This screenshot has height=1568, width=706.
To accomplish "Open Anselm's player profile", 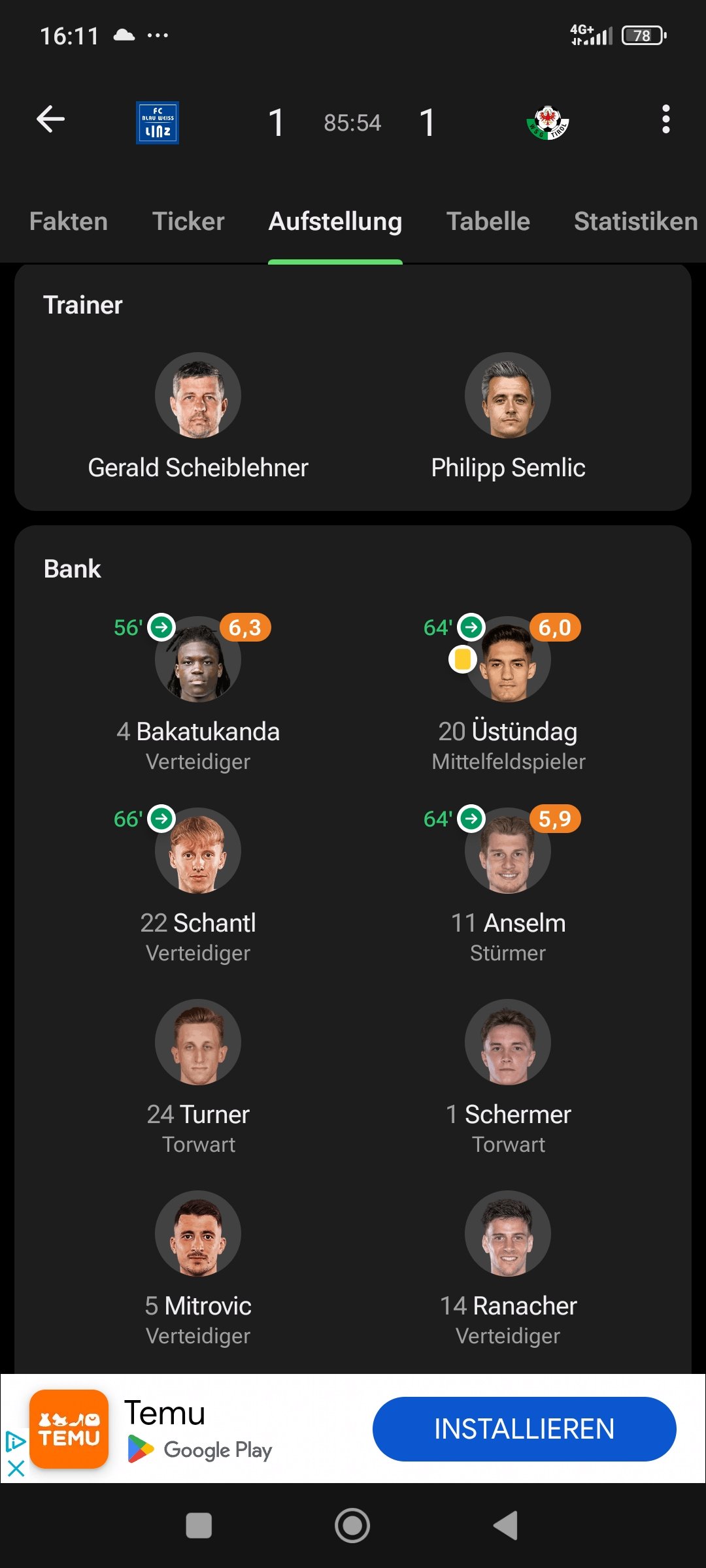I will [x=508, y=885].
